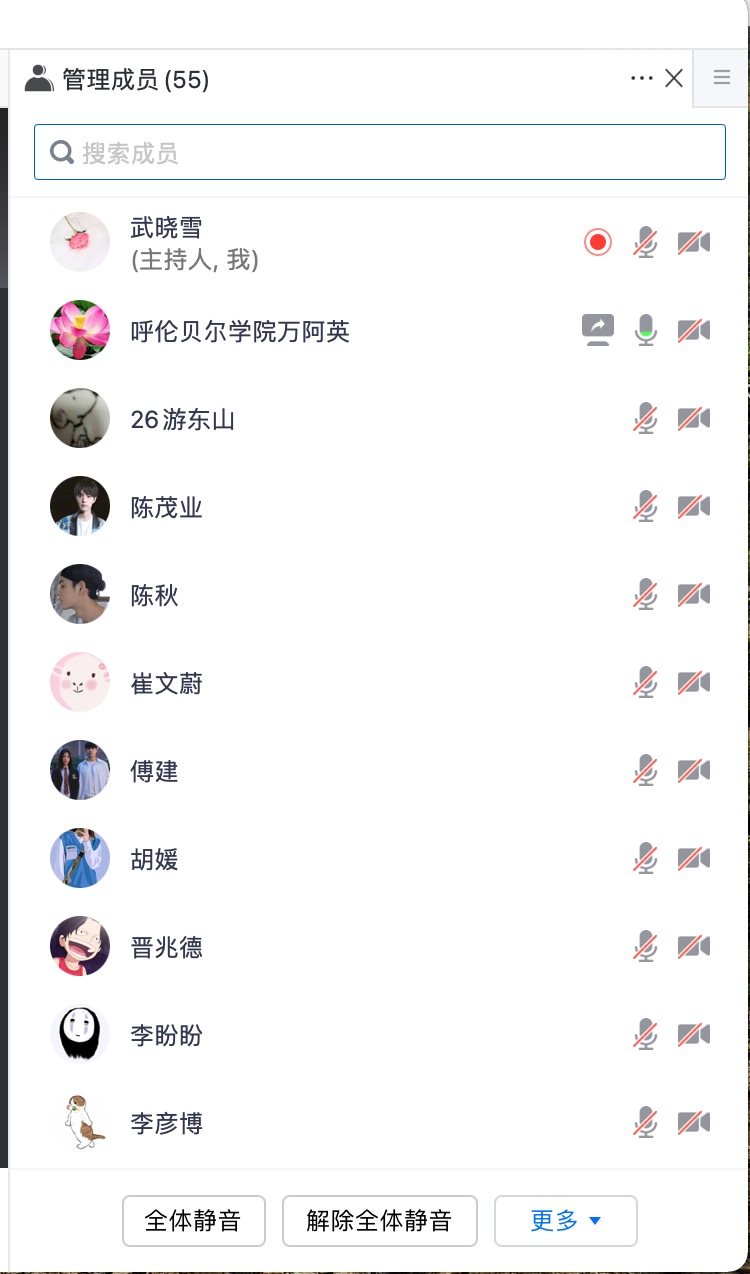Screen dimensions: 750x1274
Task: Unmute 李盼盼's microphone
Action: (x=646, y=1035)
